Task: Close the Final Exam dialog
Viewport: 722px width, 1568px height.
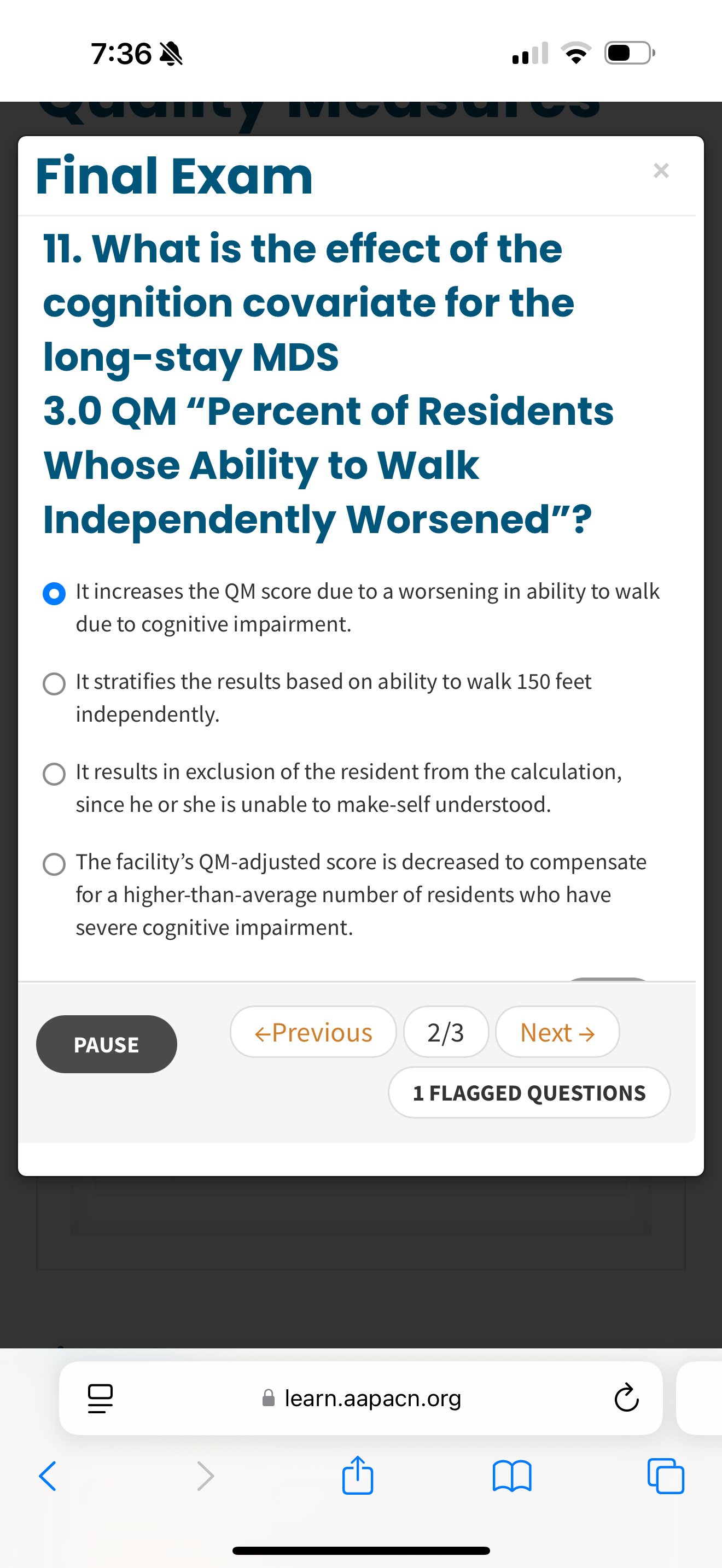Action: [x=661, y=171]
